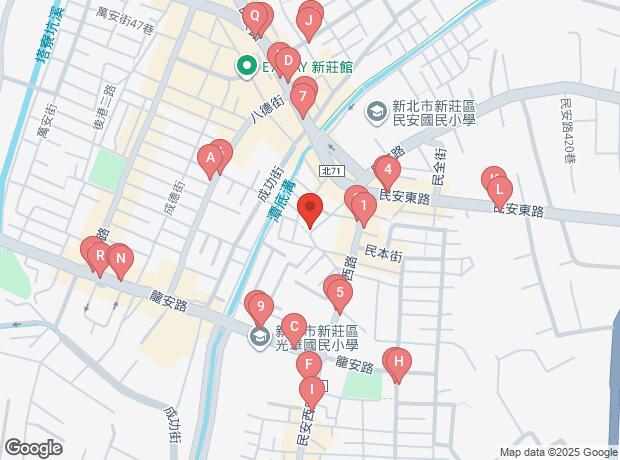Select the pin marked D
The width and height of the screenshot is (620, 460).
tap(288, 61)
